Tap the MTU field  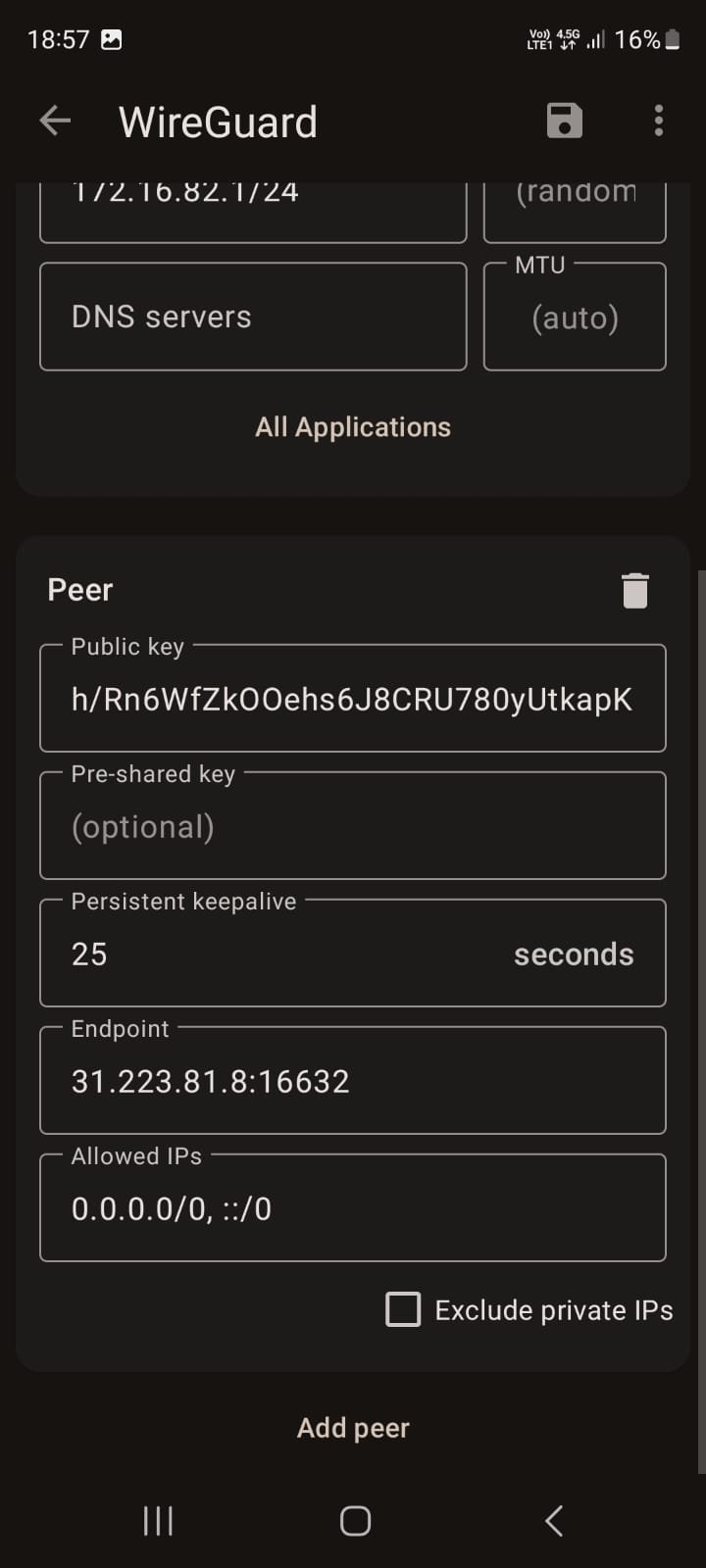(575, 316)
